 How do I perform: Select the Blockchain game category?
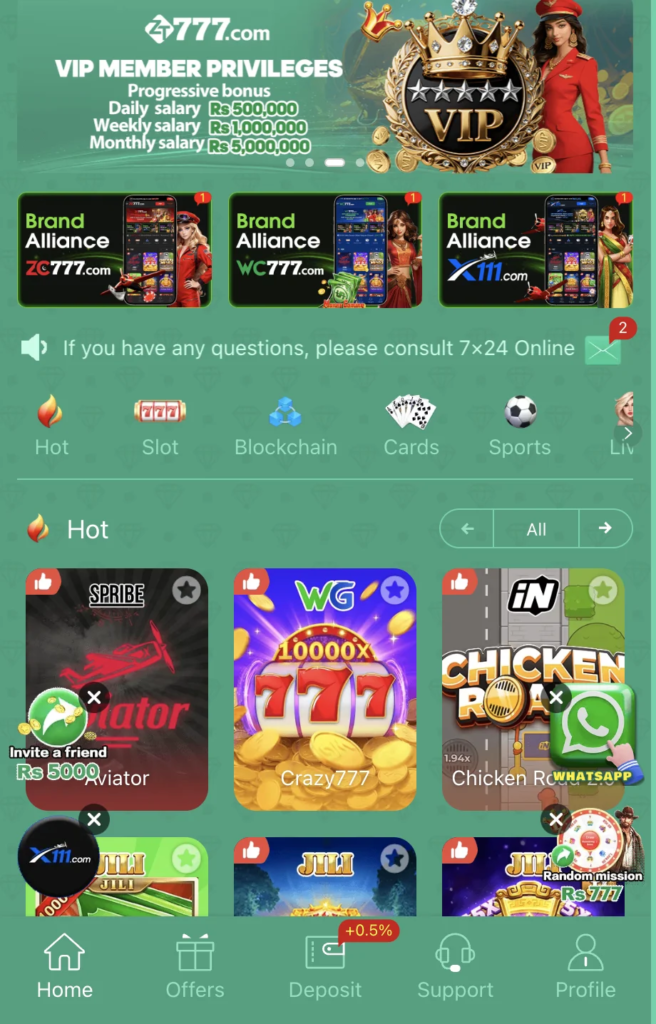(x=285, y=425)
